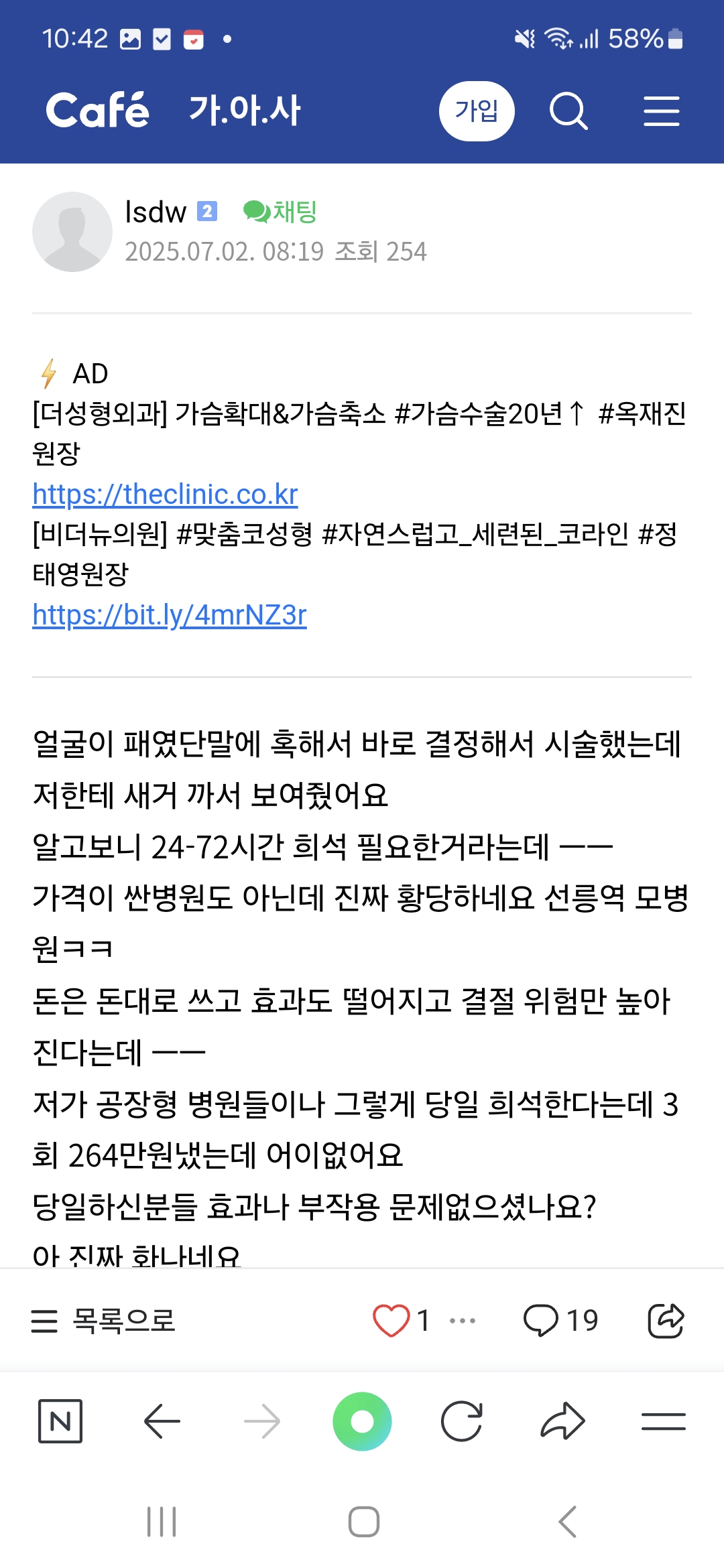Tap the 가입 join button
The height and width of the screenshot is (1568, 724).
point(476,111)
